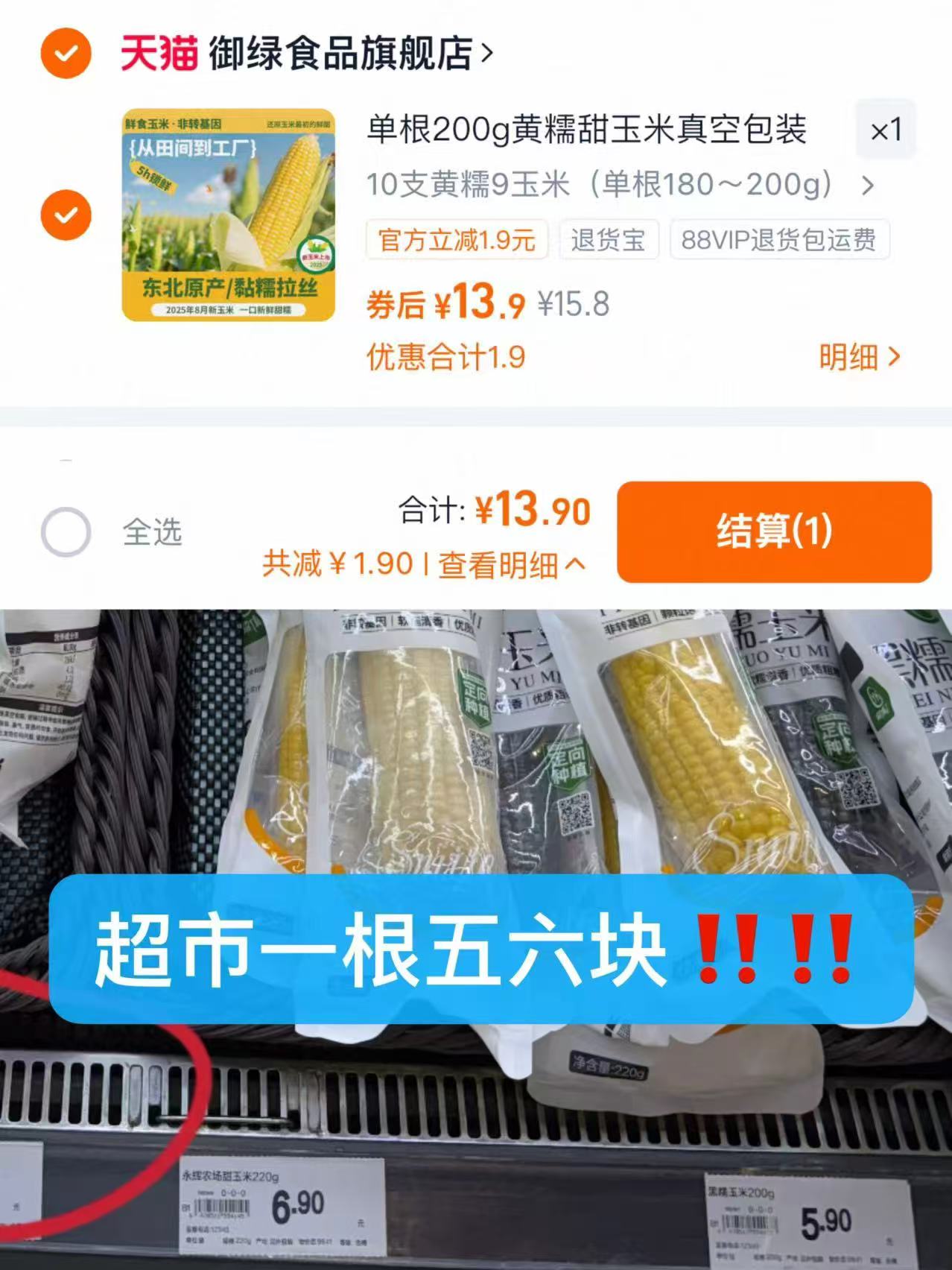Image resolution: width=952 pixels, height=1270 pixels.
Task: Click the 官方立减1.9元 coupon badge
Action: tap(454, 238)
